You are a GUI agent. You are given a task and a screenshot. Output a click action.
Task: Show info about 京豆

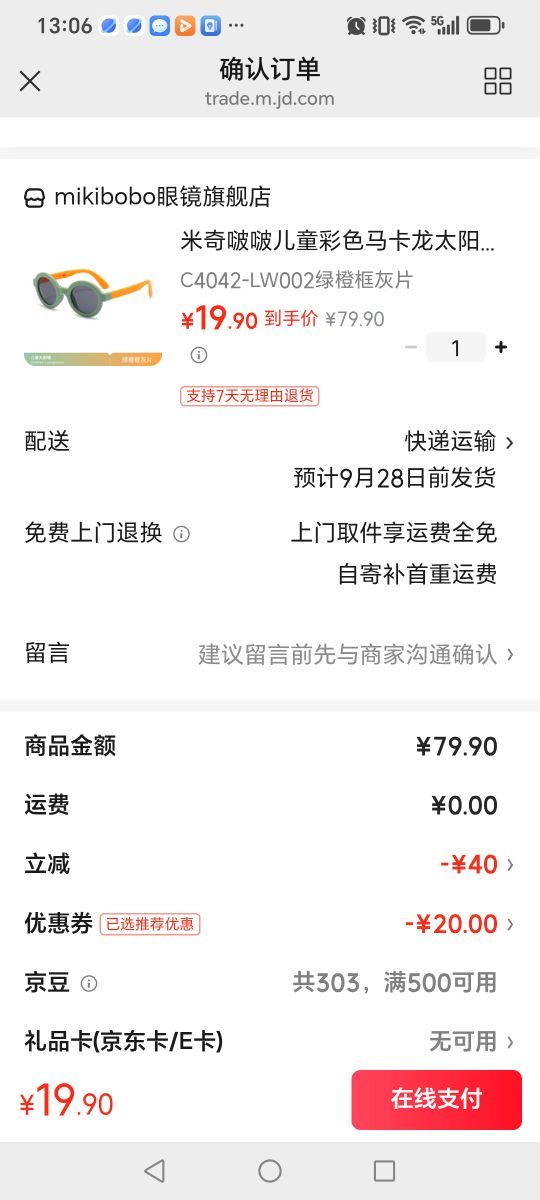[x=89, y=983]
